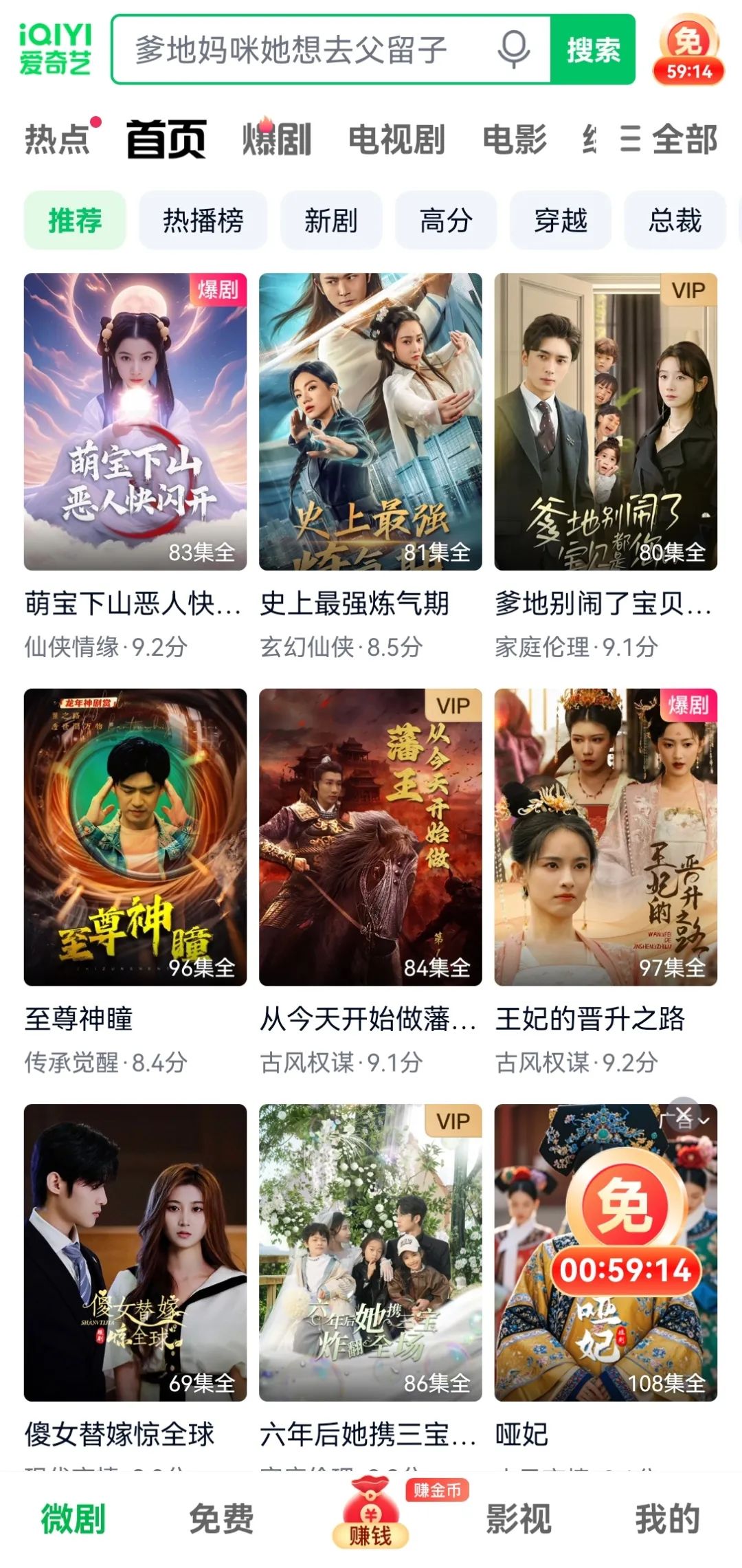Image resolution: width=742 pixels, height=1568 pixels.
Task: Switch to the 爆剧 tab
Action: coord(277,139)
